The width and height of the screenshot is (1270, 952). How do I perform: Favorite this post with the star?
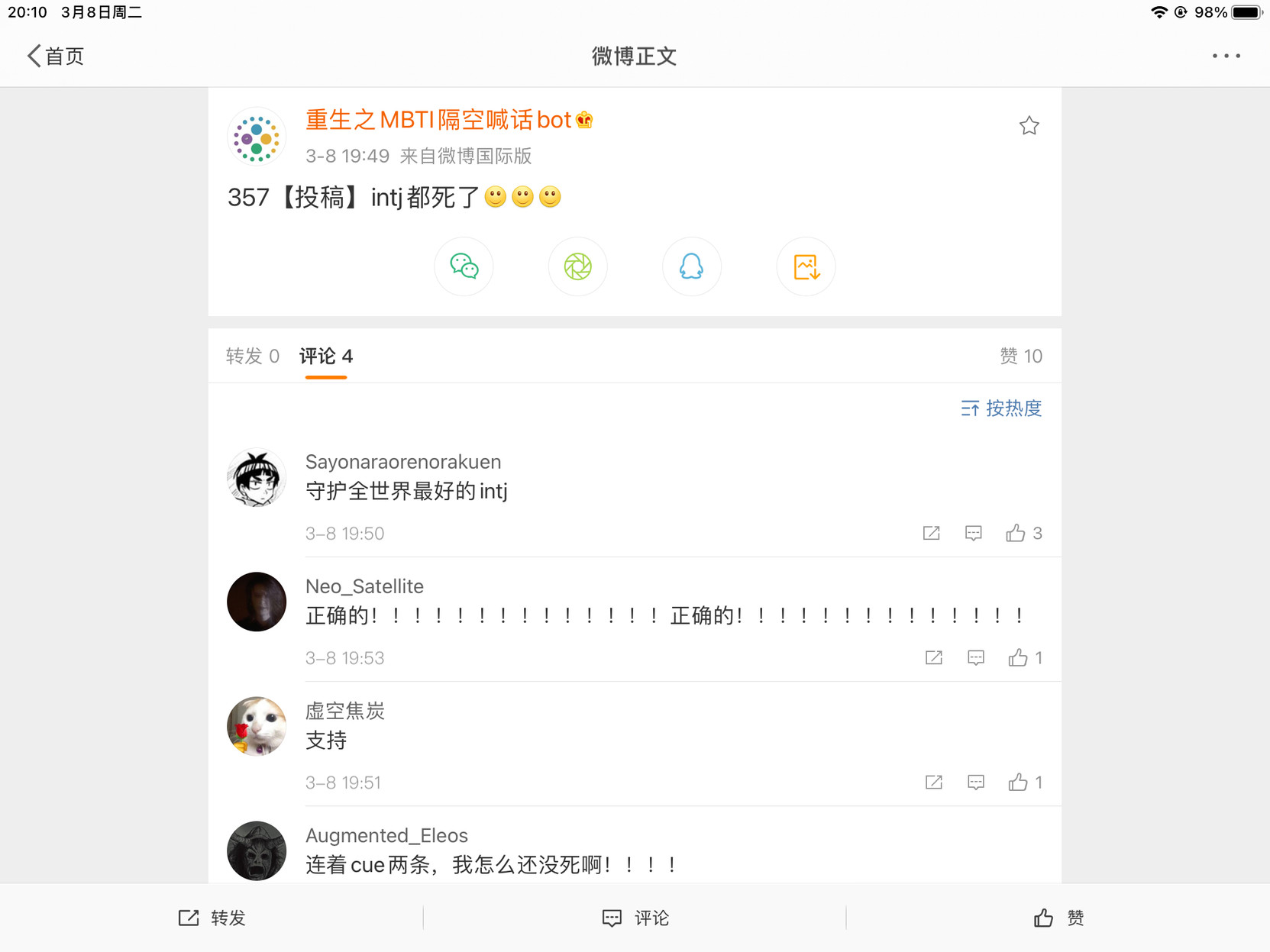point(1029,126)
